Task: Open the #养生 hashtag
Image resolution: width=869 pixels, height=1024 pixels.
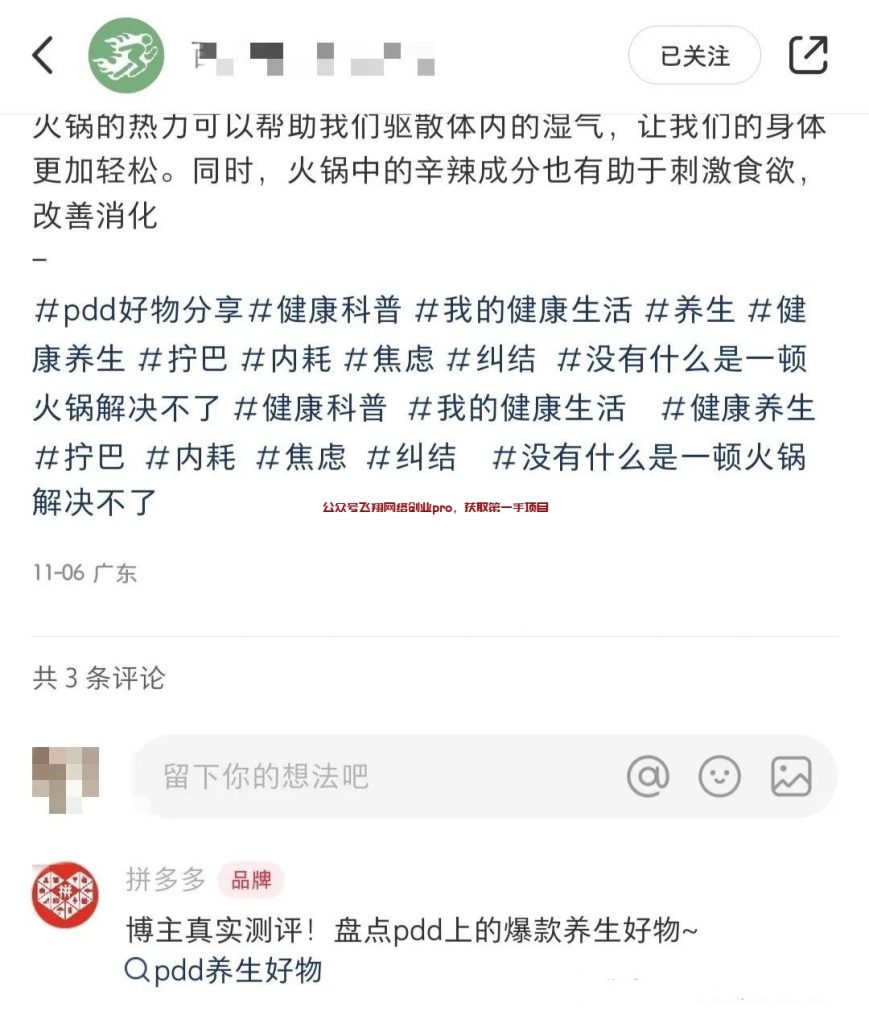Action: click(x=690, y=310)
